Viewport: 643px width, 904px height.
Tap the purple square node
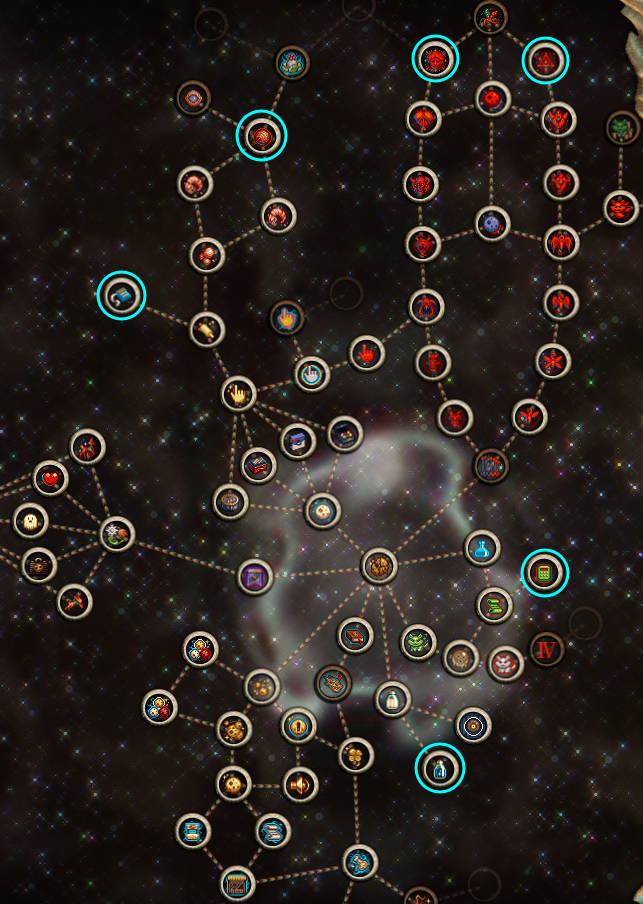point(254,576)
